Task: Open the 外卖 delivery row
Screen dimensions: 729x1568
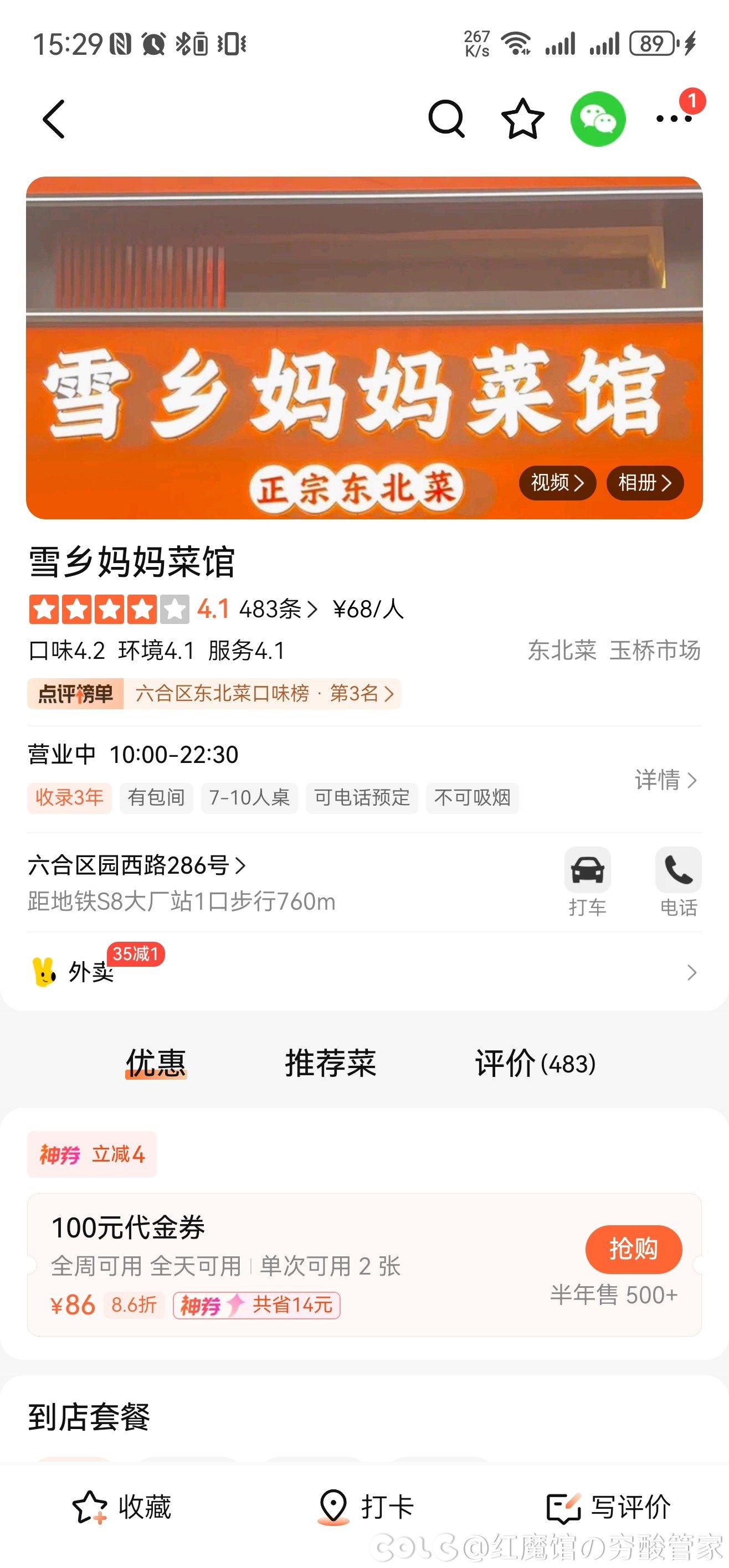Action: click(x=364, y=972)
